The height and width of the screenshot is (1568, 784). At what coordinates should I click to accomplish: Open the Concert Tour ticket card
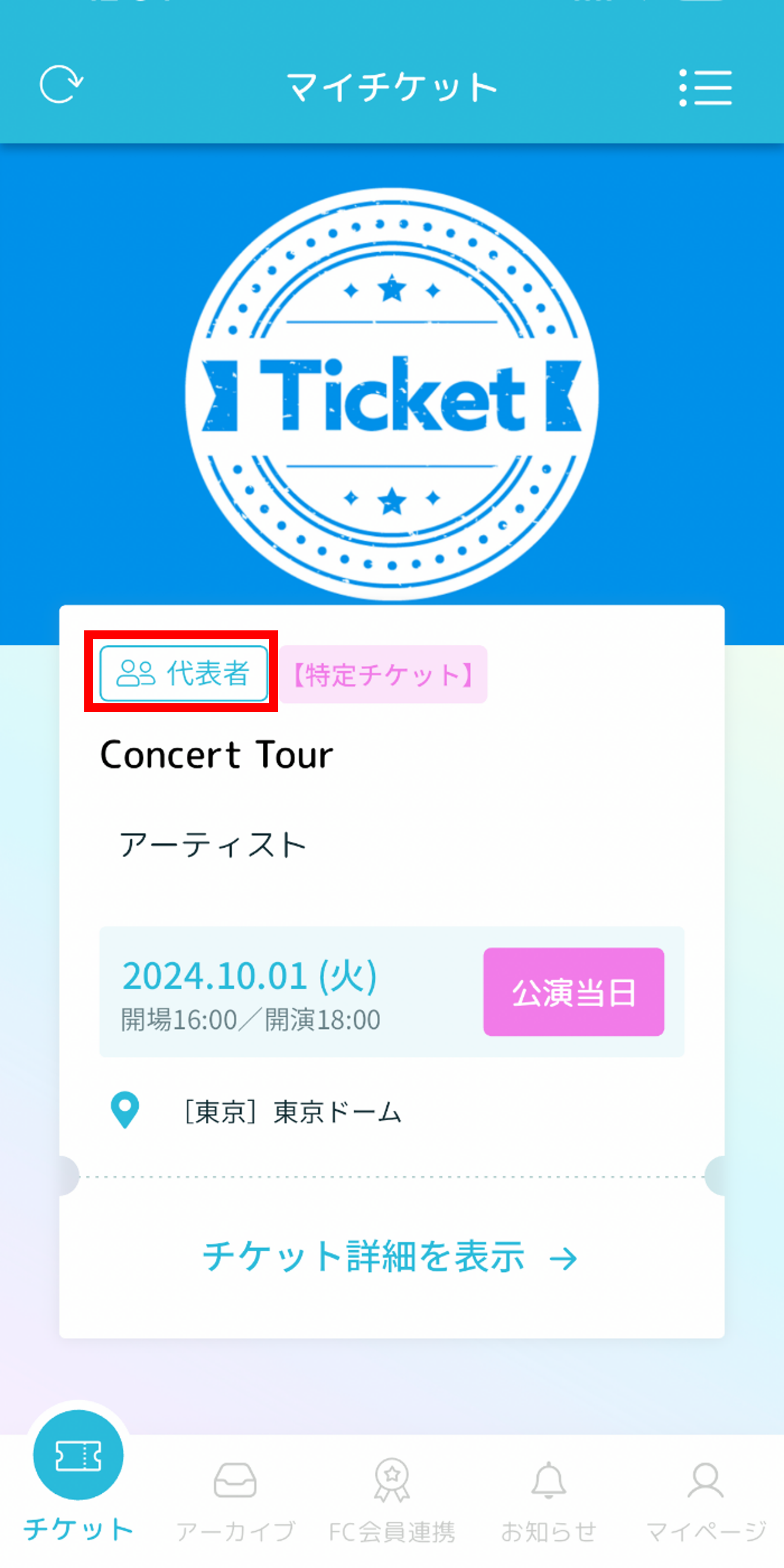[217, 755]
